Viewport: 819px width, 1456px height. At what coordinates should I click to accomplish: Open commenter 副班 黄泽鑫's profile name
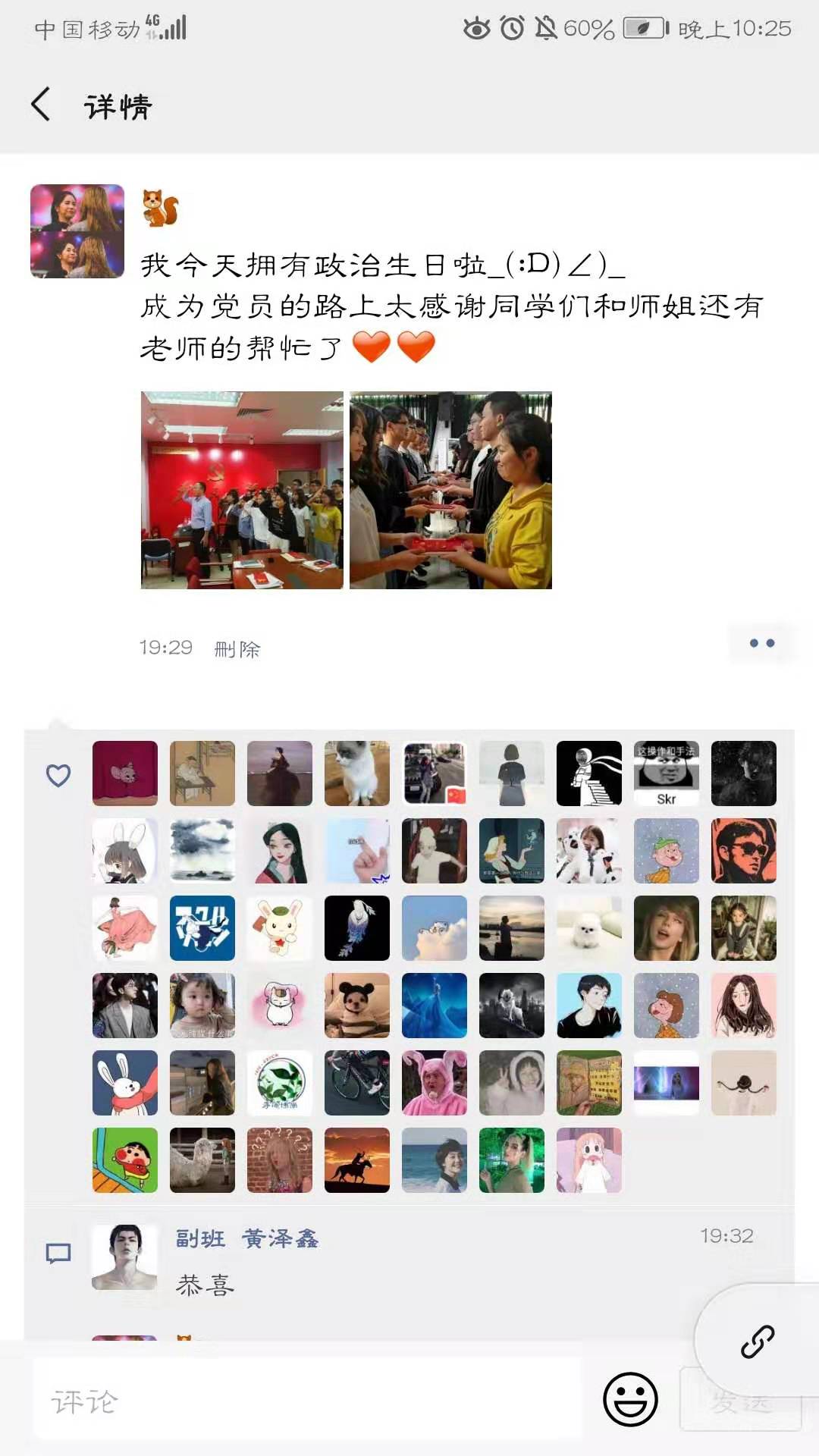247,1239
